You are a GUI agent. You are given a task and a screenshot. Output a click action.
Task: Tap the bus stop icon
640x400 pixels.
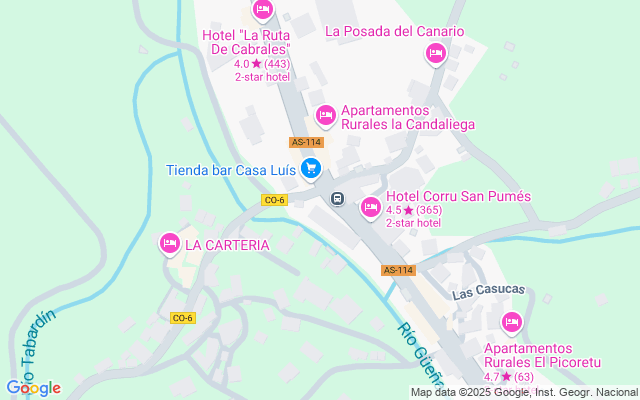pyautogui.click(x=338, y=198)
